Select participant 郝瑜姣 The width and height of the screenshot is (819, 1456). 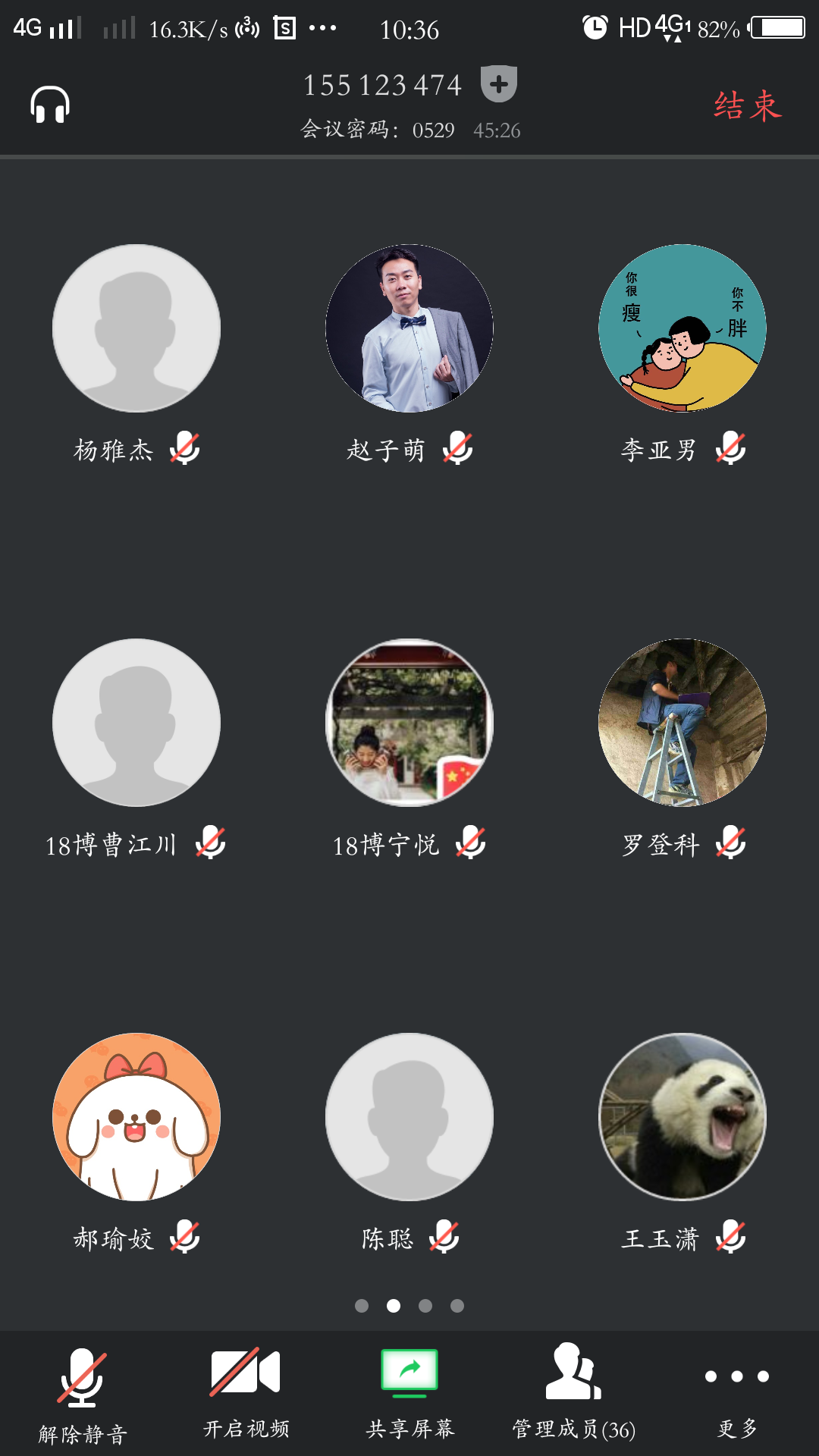(x=136, y=1117)
